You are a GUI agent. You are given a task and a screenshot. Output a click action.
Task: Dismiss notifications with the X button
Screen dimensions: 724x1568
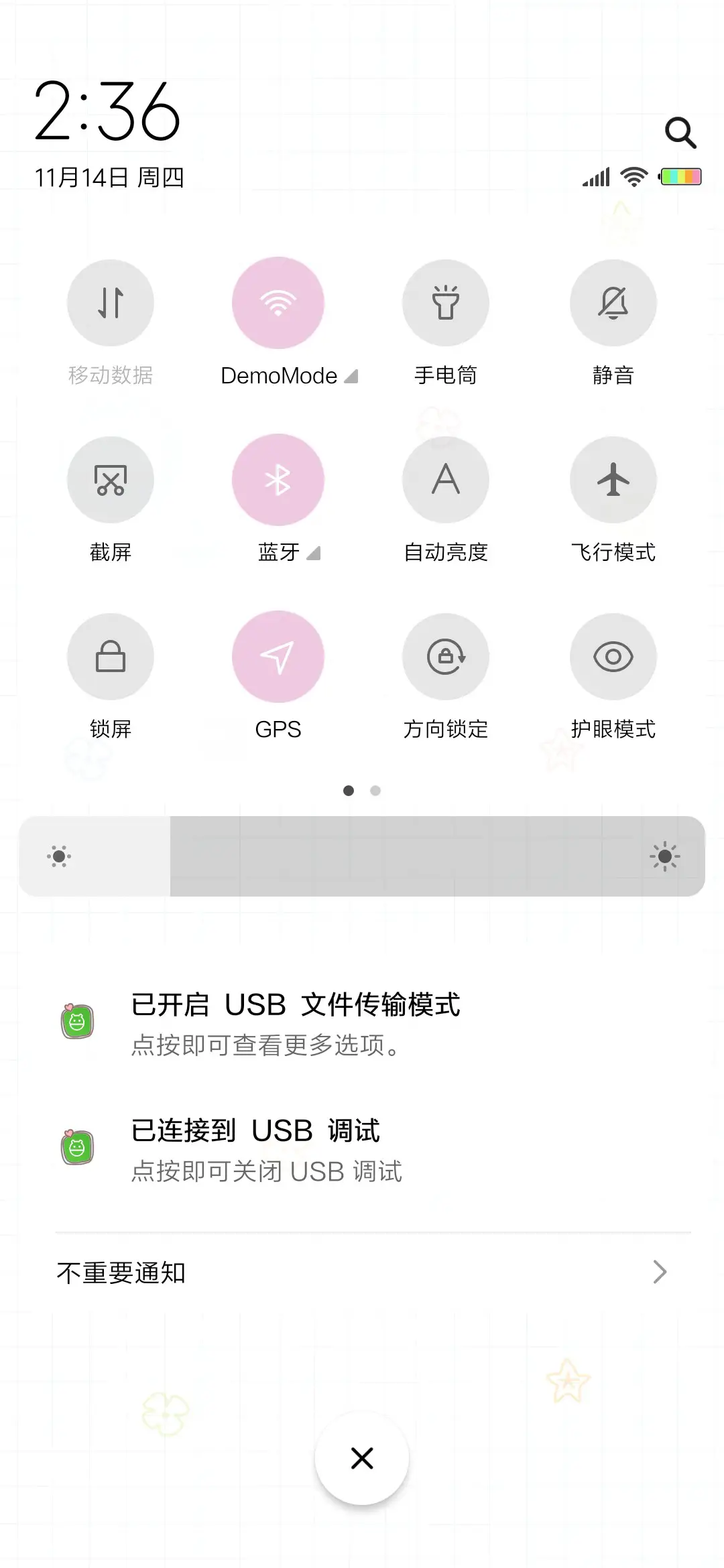tap(361, 1457)
